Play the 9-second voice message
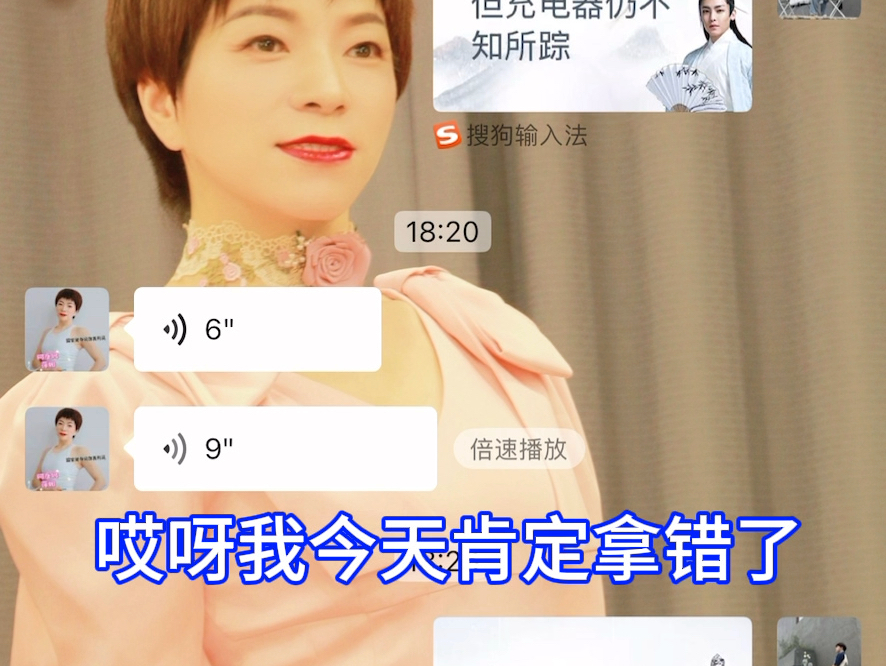This screenshot has width=886, height=666. pos(285,449)
